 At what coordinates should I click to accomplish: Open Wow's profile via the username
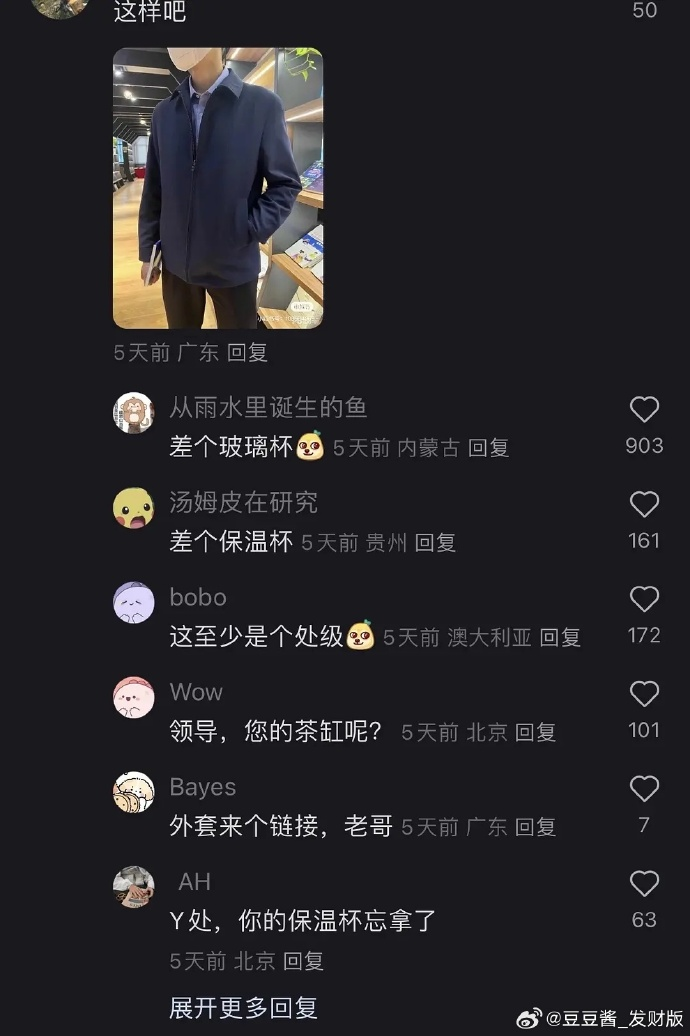coord(196,693)
